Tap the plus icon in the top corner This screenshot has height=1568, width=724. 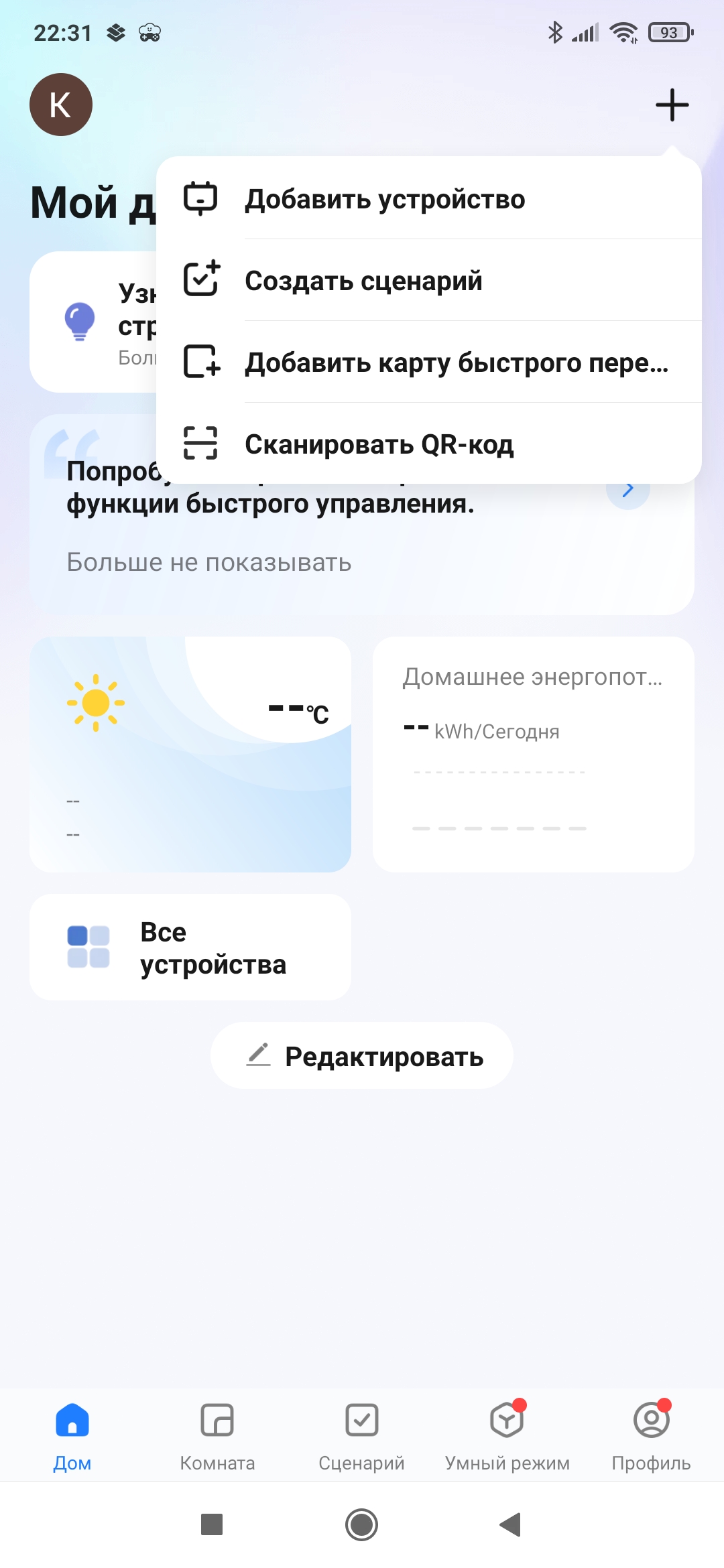[672, 105]
